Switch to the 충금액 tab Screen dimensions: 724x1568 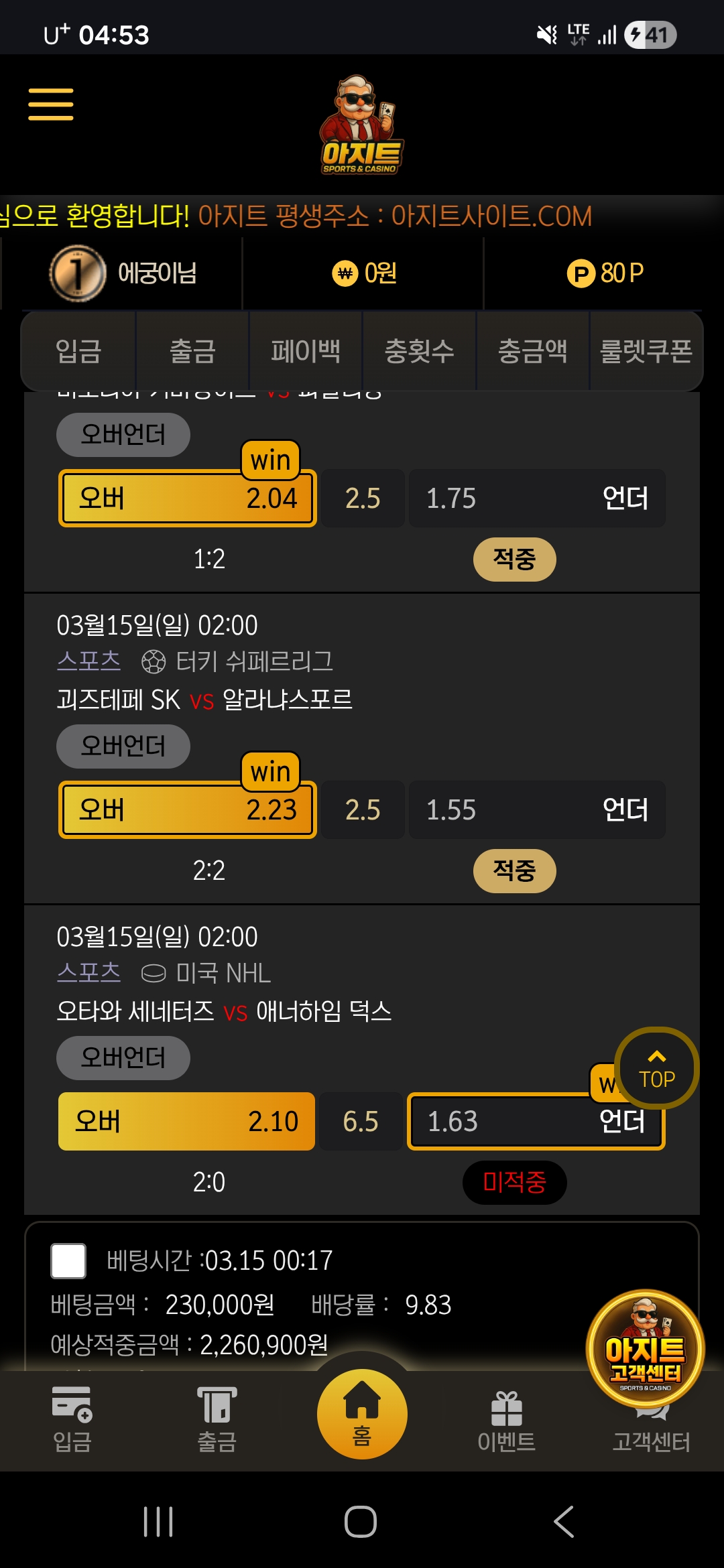[x=533, y=351]
